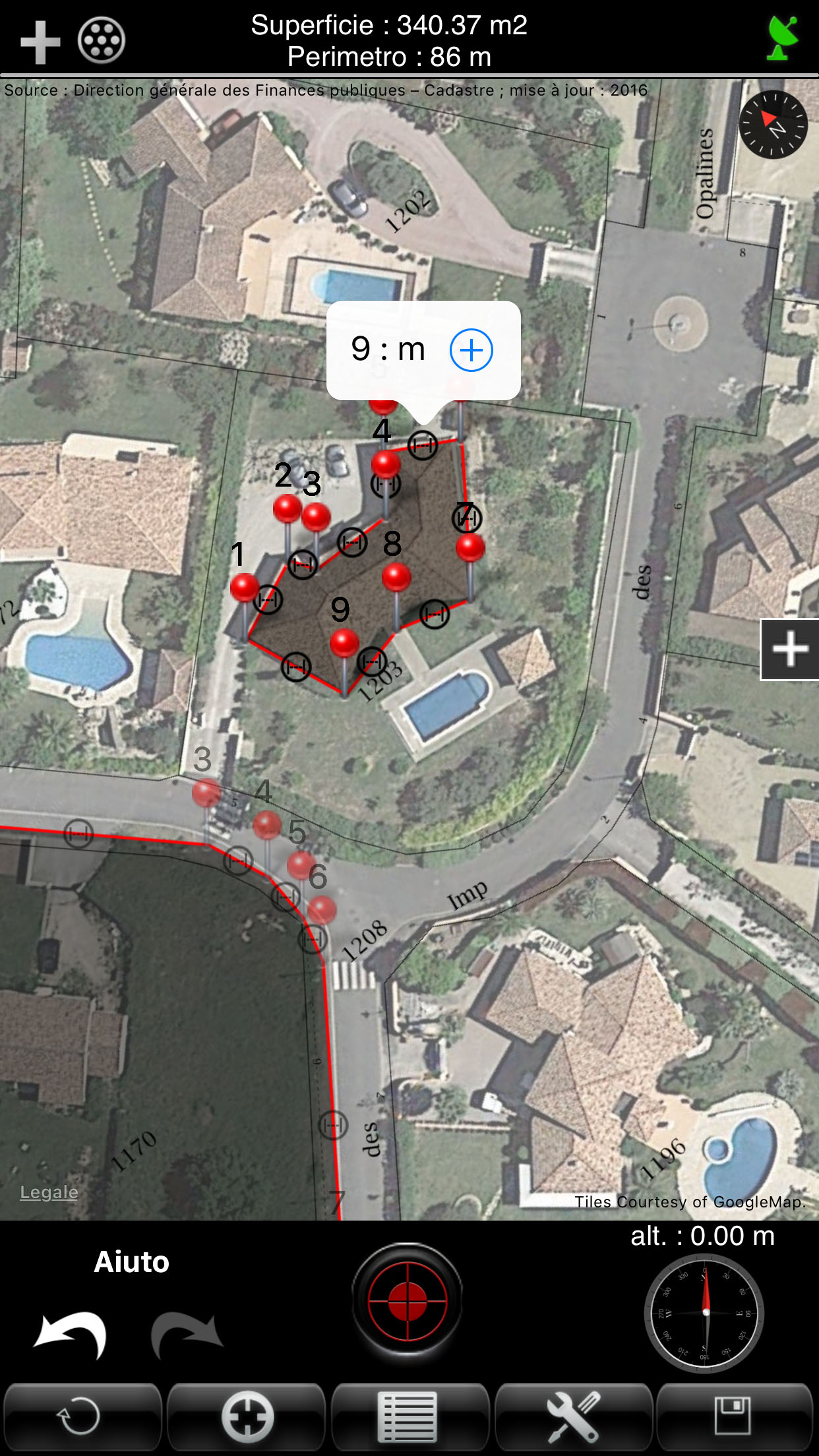
Task: Tap the white plus button at the right edge
Action: tap(790, 650)
